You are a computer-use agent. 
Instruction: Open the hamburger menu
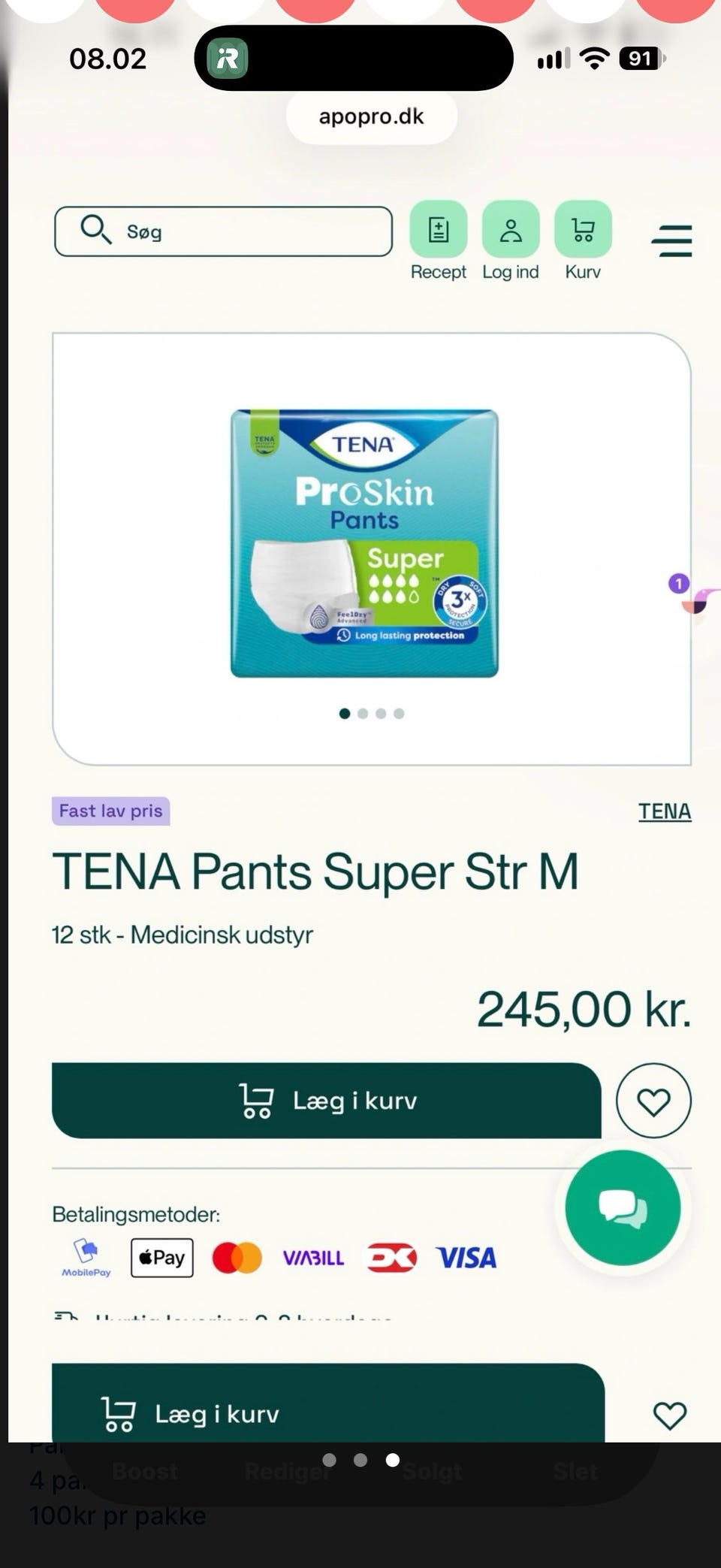[x=671, y=241]
